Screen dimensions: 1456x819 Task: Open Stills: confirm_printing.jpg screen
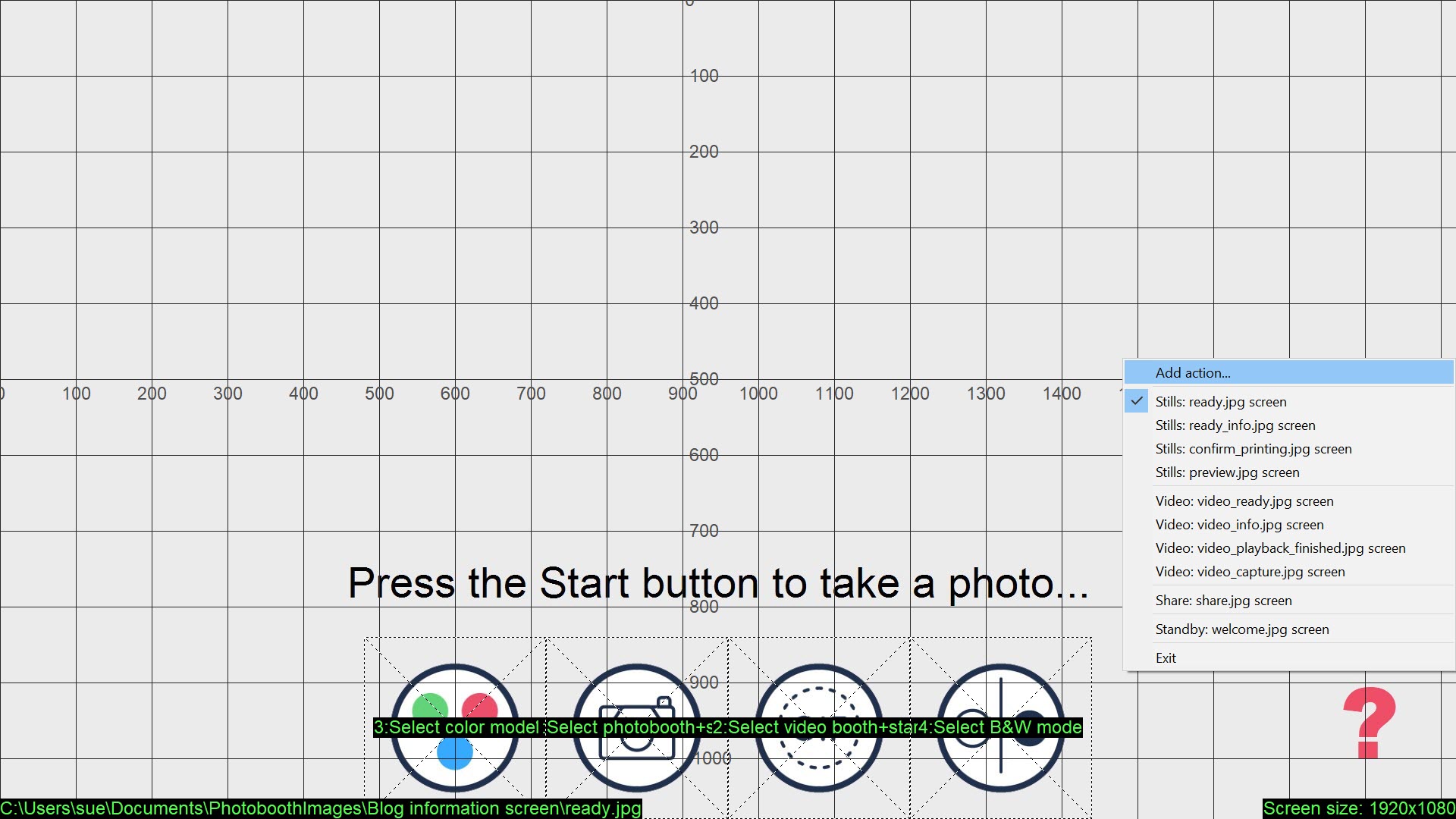pyautogui.click(x=1254, y=449)
